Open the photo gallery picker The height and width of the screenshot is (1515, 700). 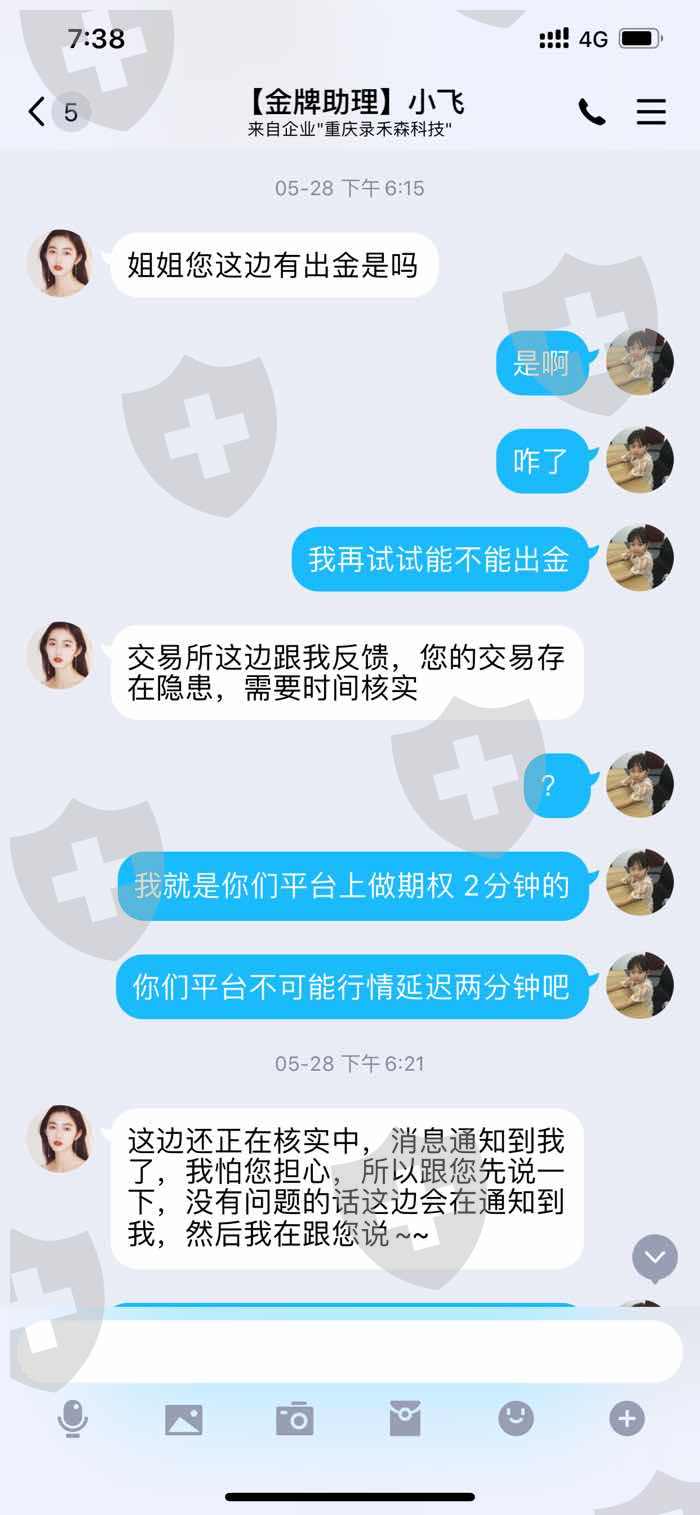pyautogui.click(x=183, y=1419)
